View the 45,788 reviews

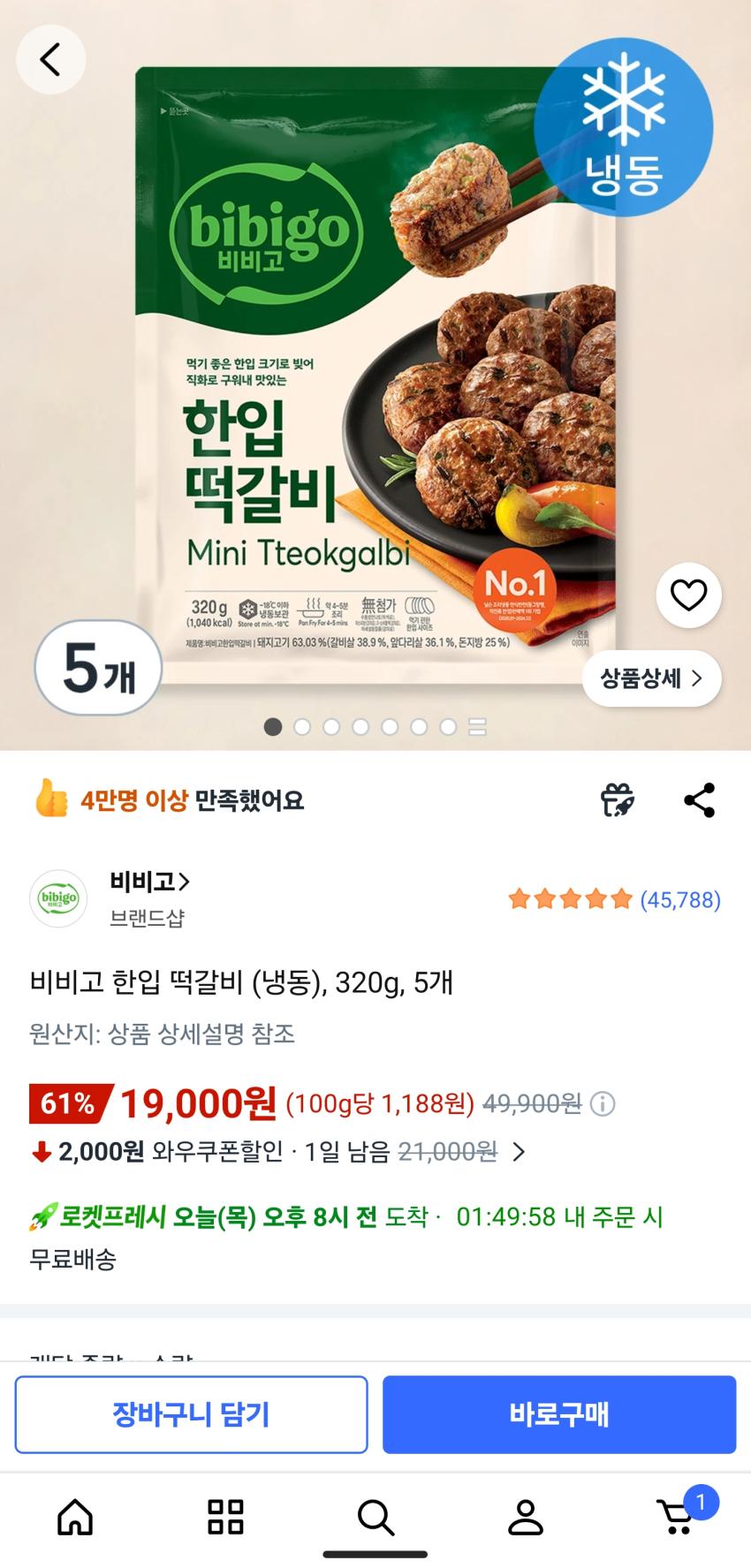(679, 899)
